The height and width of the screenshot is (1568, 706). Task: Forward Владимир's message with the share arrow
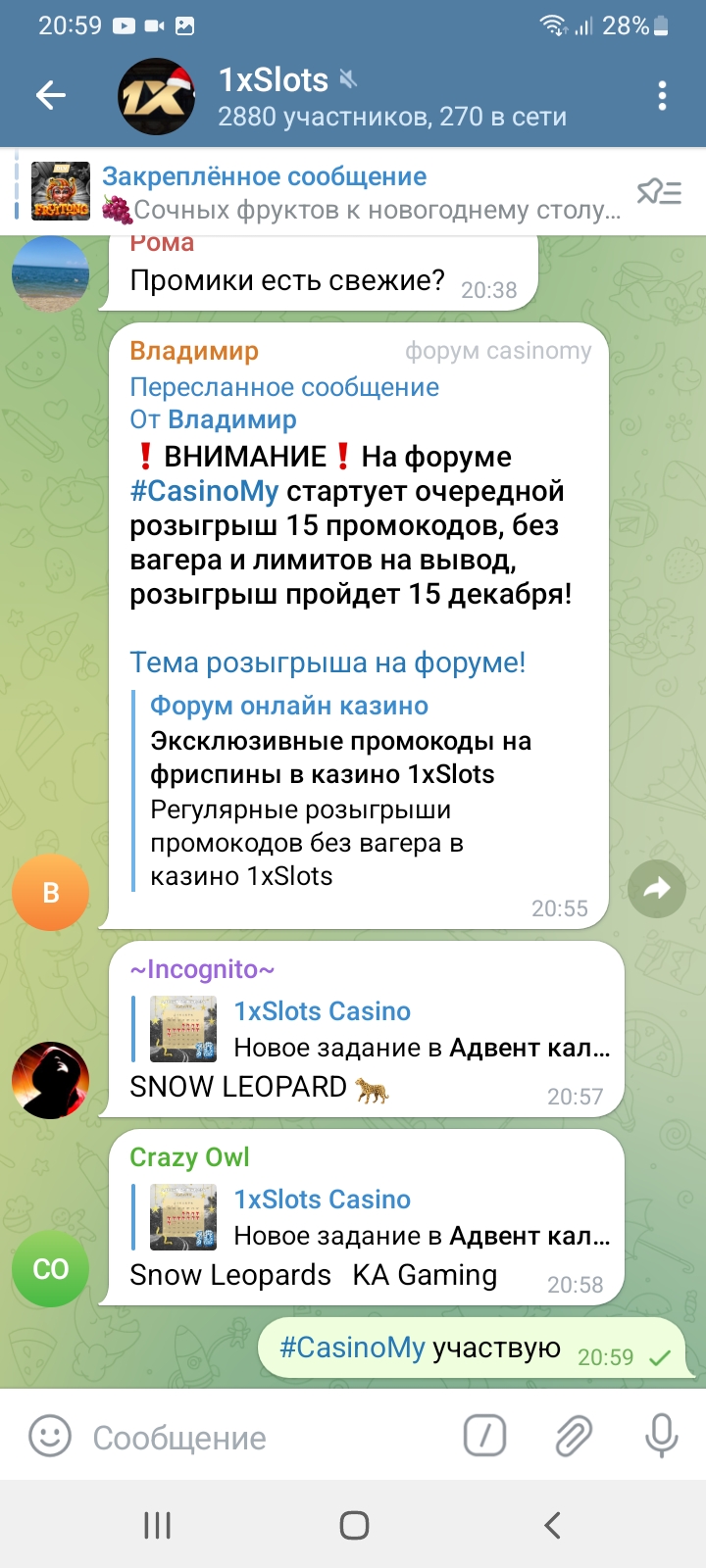[656, 889]
